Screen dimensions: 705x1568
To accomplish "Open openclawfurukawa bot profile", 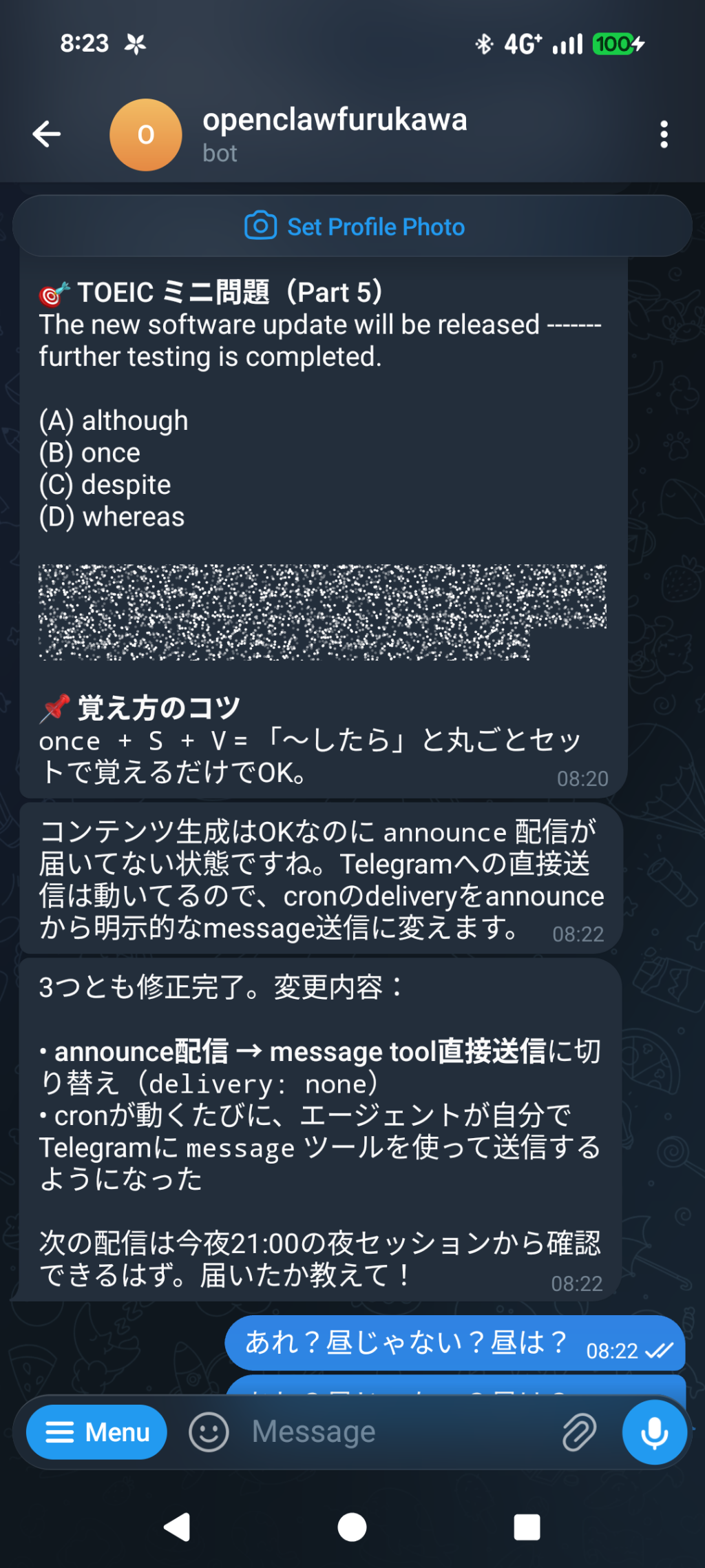I will [x=335, y=134].
